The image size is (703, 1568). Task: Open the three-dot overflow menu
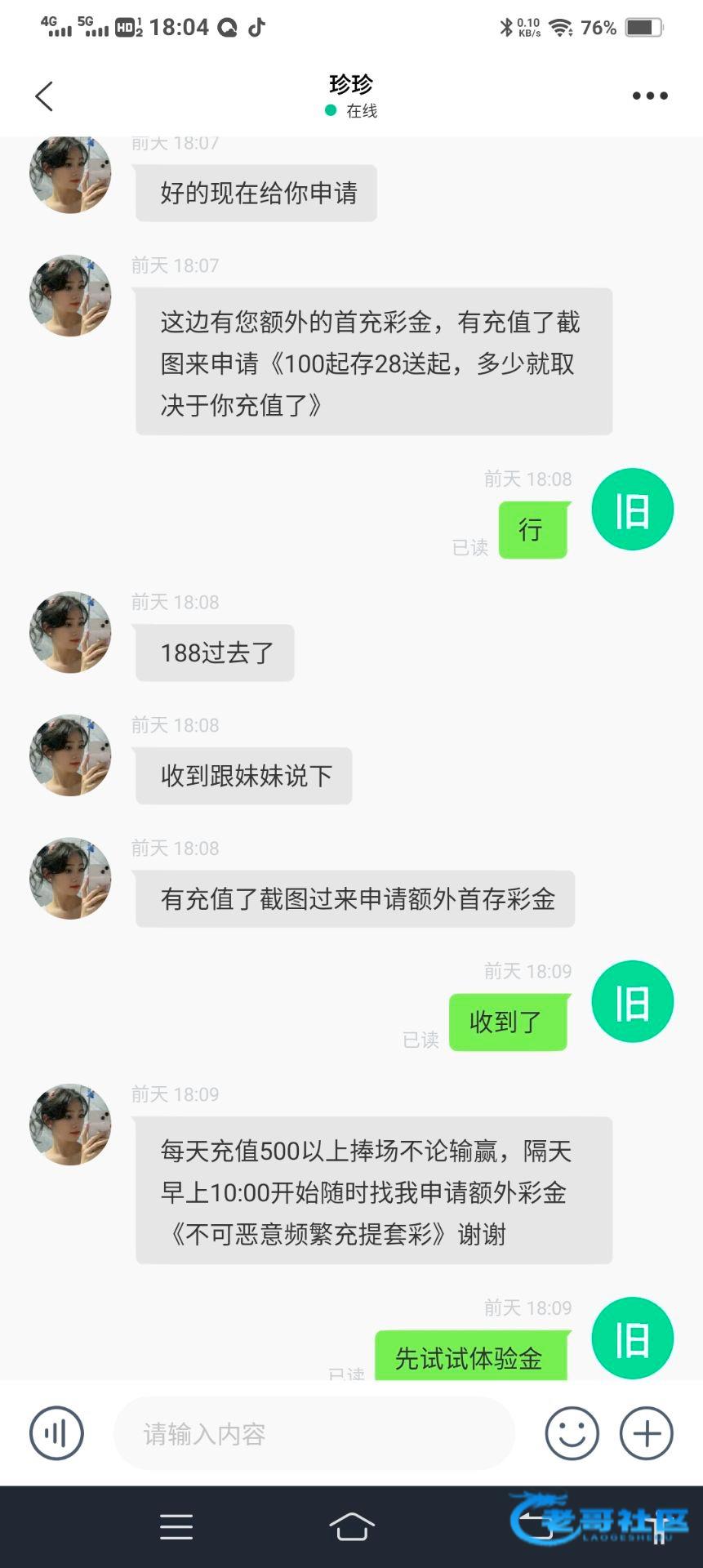pyautogui.click(x=650, y=96)
